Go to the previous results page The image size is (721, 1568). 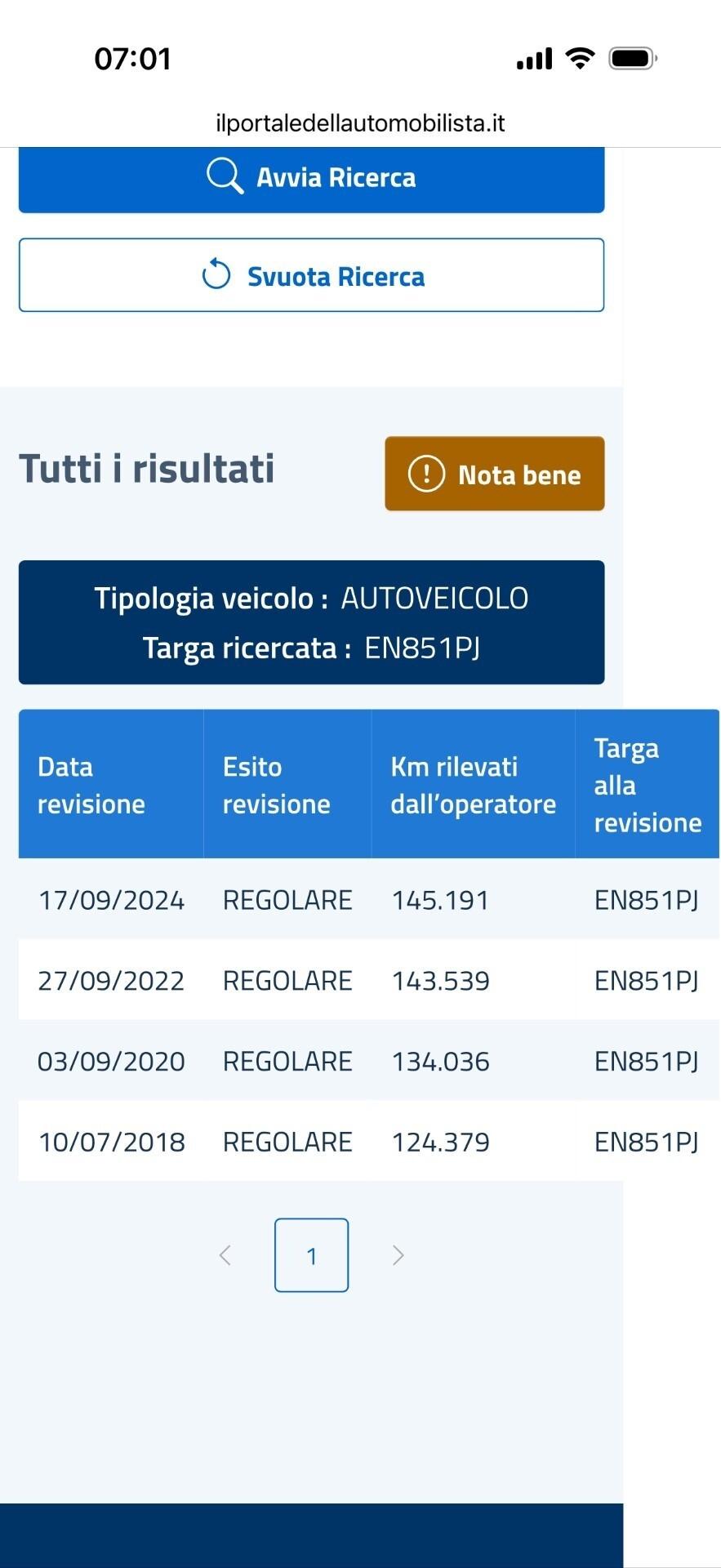[225, 1255]
